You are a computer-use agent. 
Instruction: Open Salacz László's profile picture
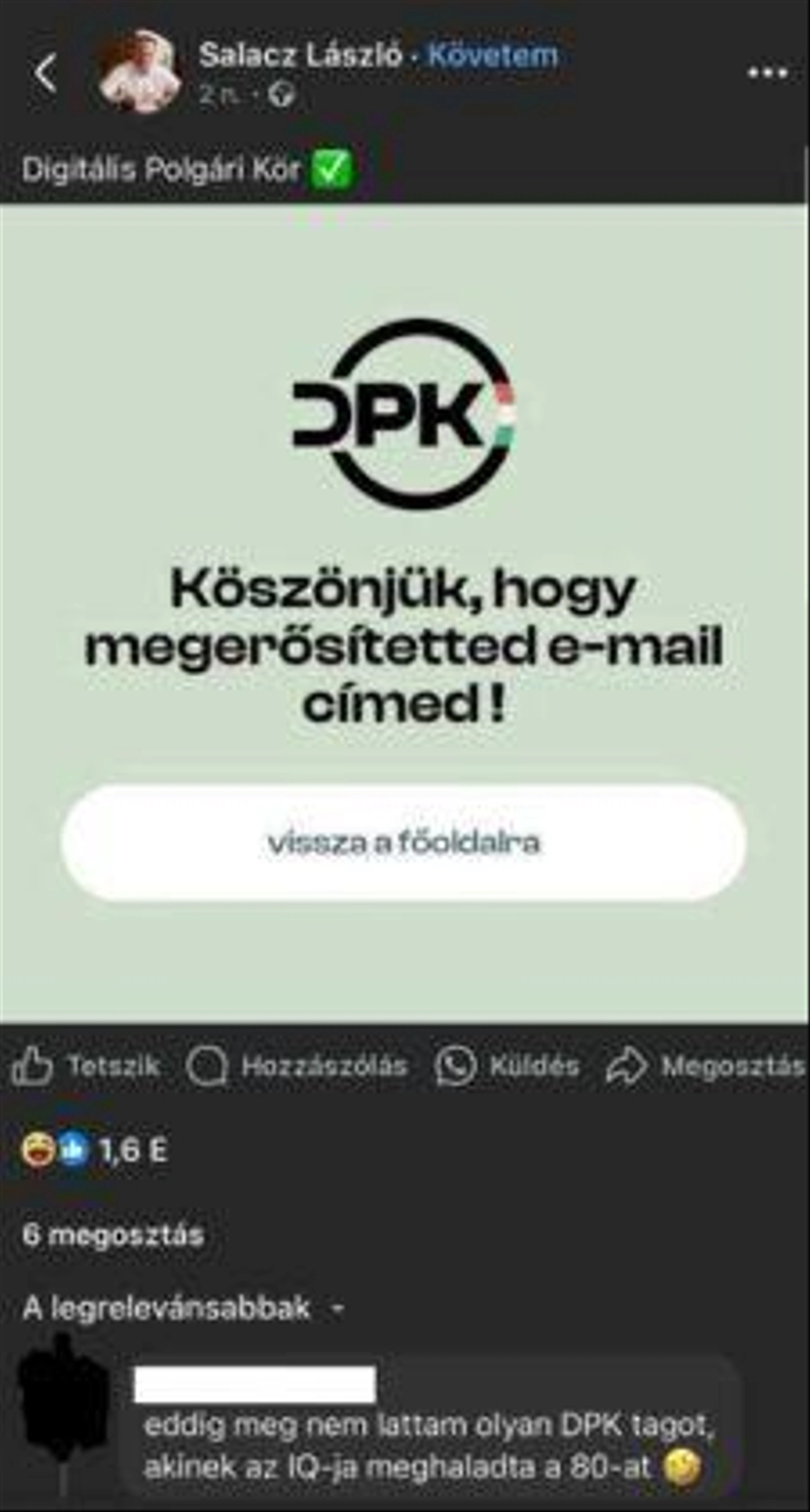pyautogui.click(x=139, y=72)
